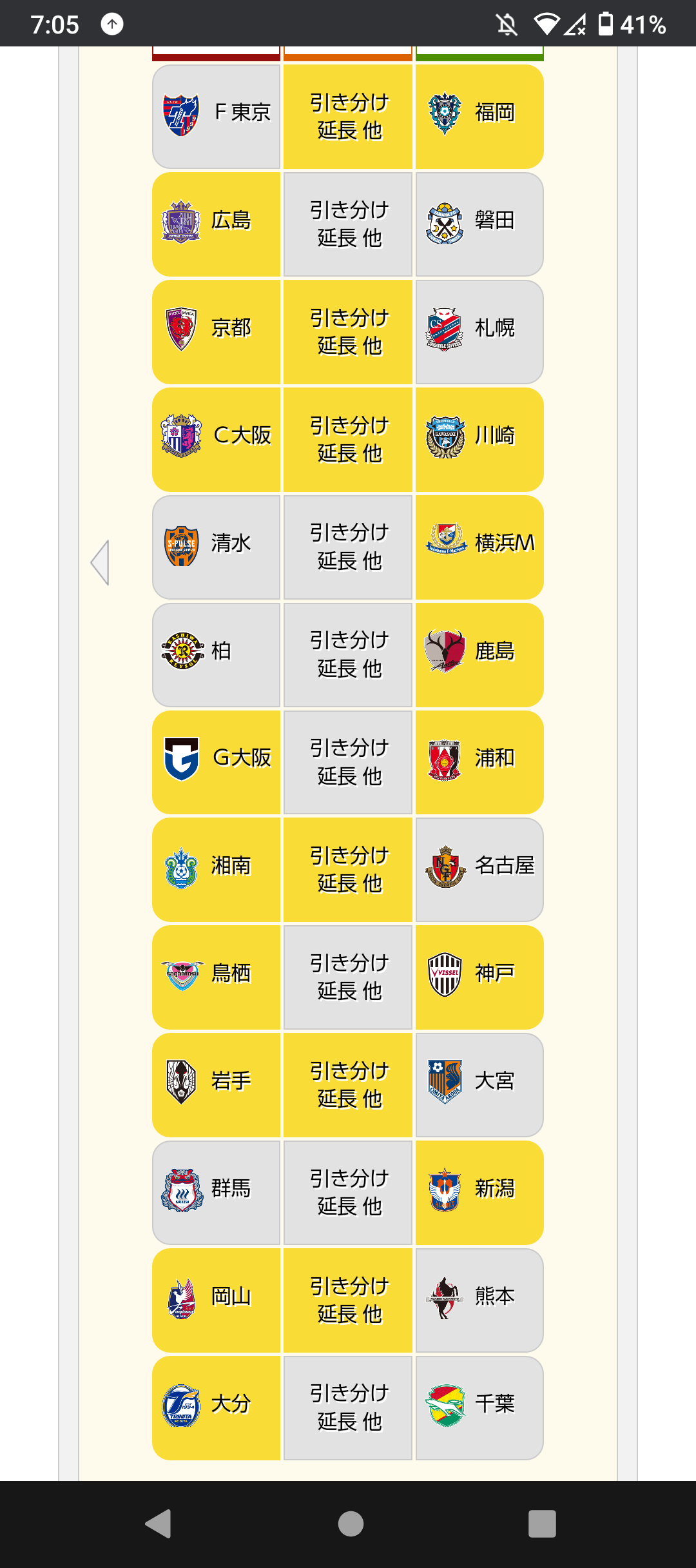Toggle draw for G大阪 vs 浦和
Viewport: 696px width, 1568px height.
click(x=348, y=763)
